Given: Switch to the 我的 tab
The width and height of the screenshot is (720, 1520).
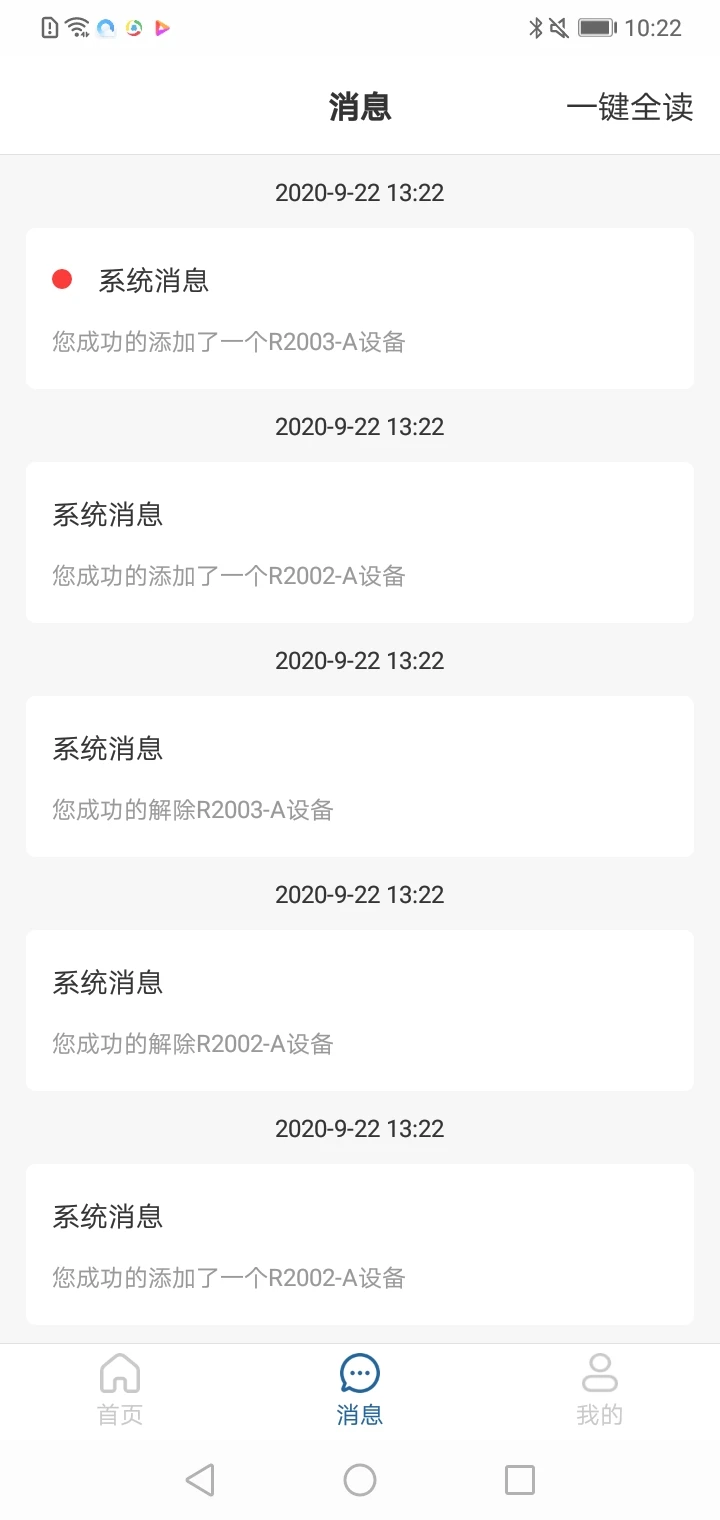Looking at the screenshot, I should click(x=599, y=1390).
